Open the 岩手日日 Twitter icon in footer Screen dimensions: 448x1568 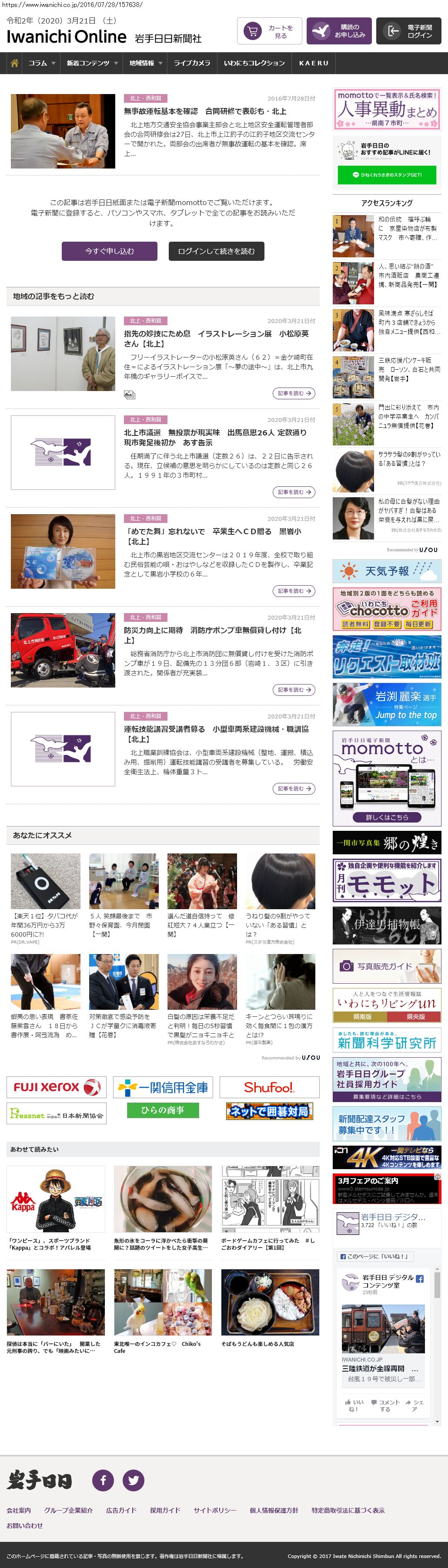(133, 1480)
